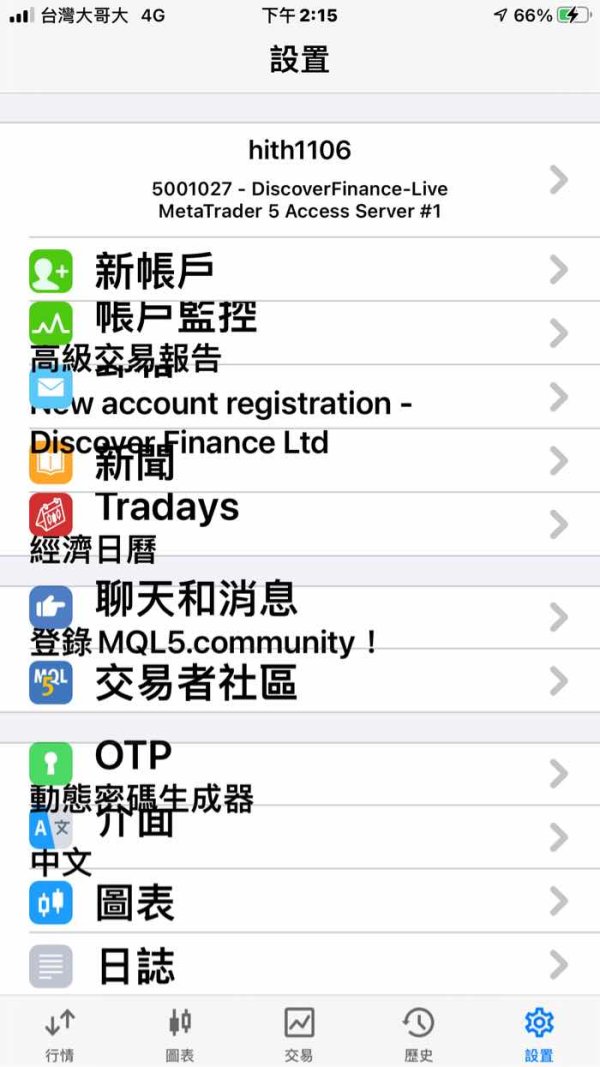Open the mailbox row with envelope icon
Screen dimensions: 600x1067
click(300, 396)
